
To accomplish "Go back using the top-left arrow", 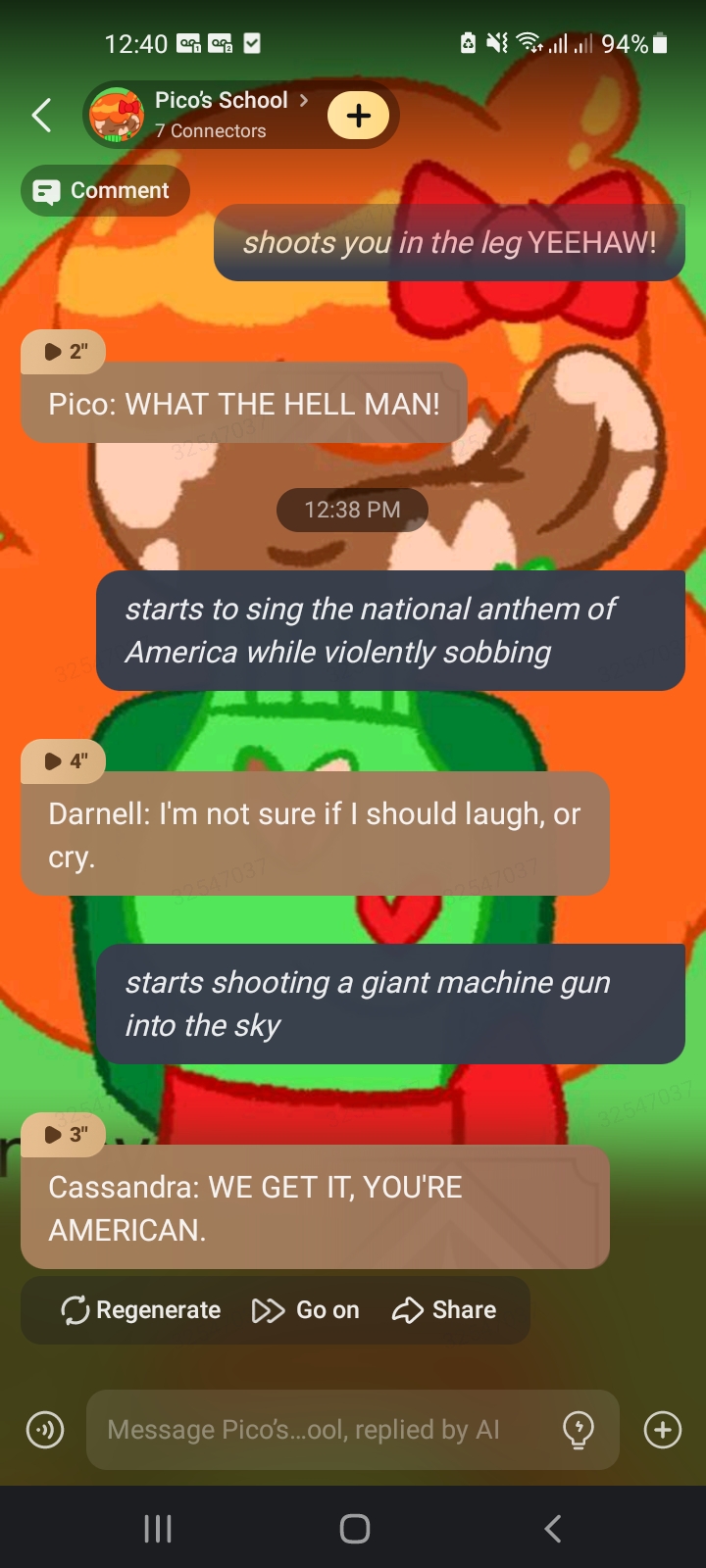I will click(x=41, y=115).
